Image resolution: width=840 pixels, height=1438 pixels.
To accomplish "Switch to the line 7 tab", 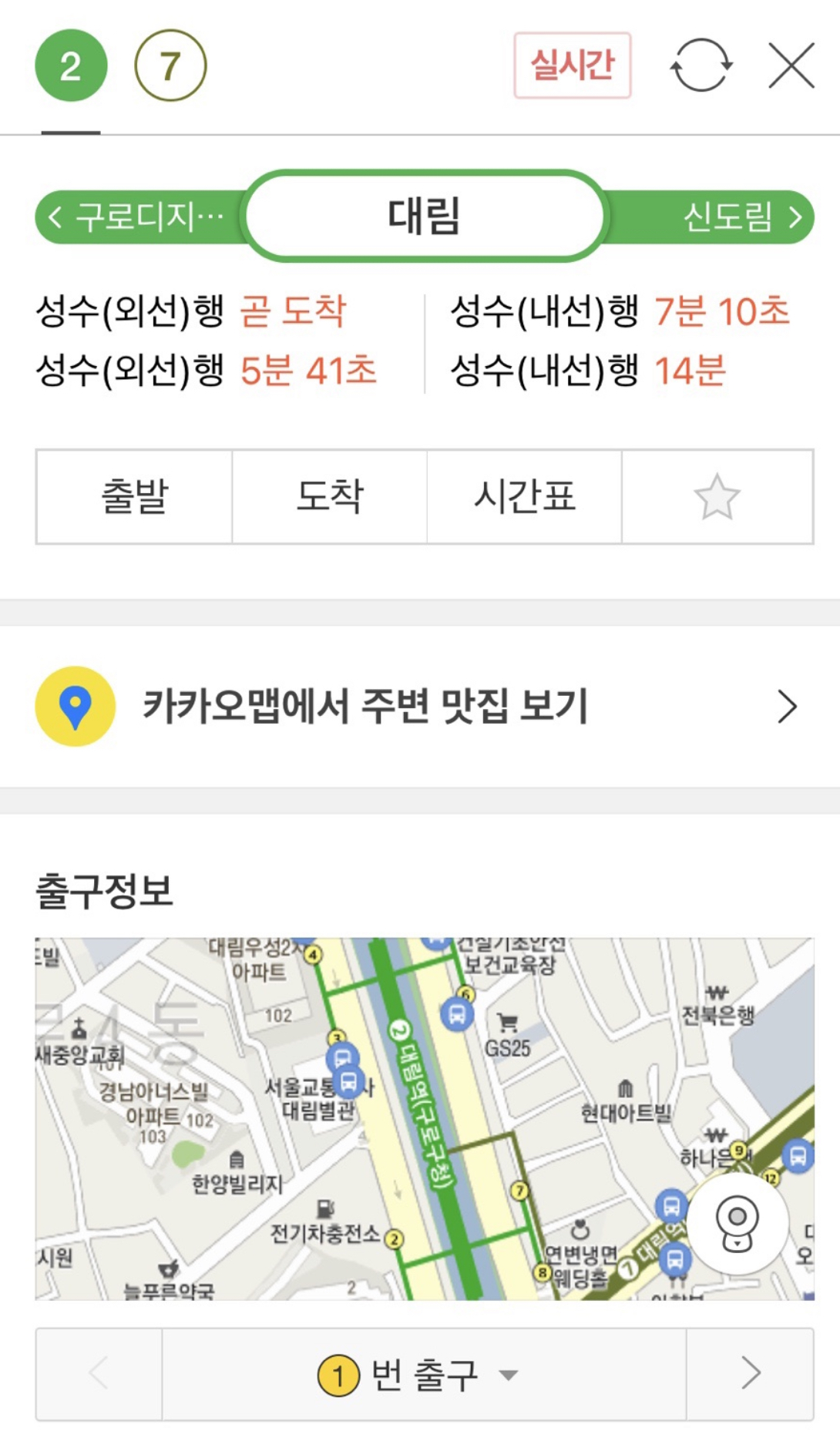I will click(170, 66).
